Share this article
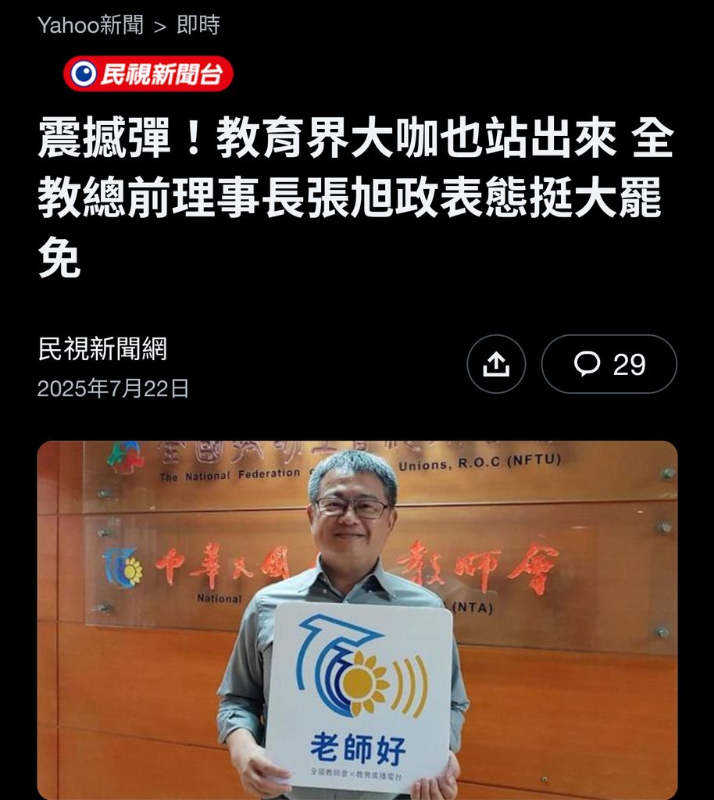714x800 pixels. 496,364
